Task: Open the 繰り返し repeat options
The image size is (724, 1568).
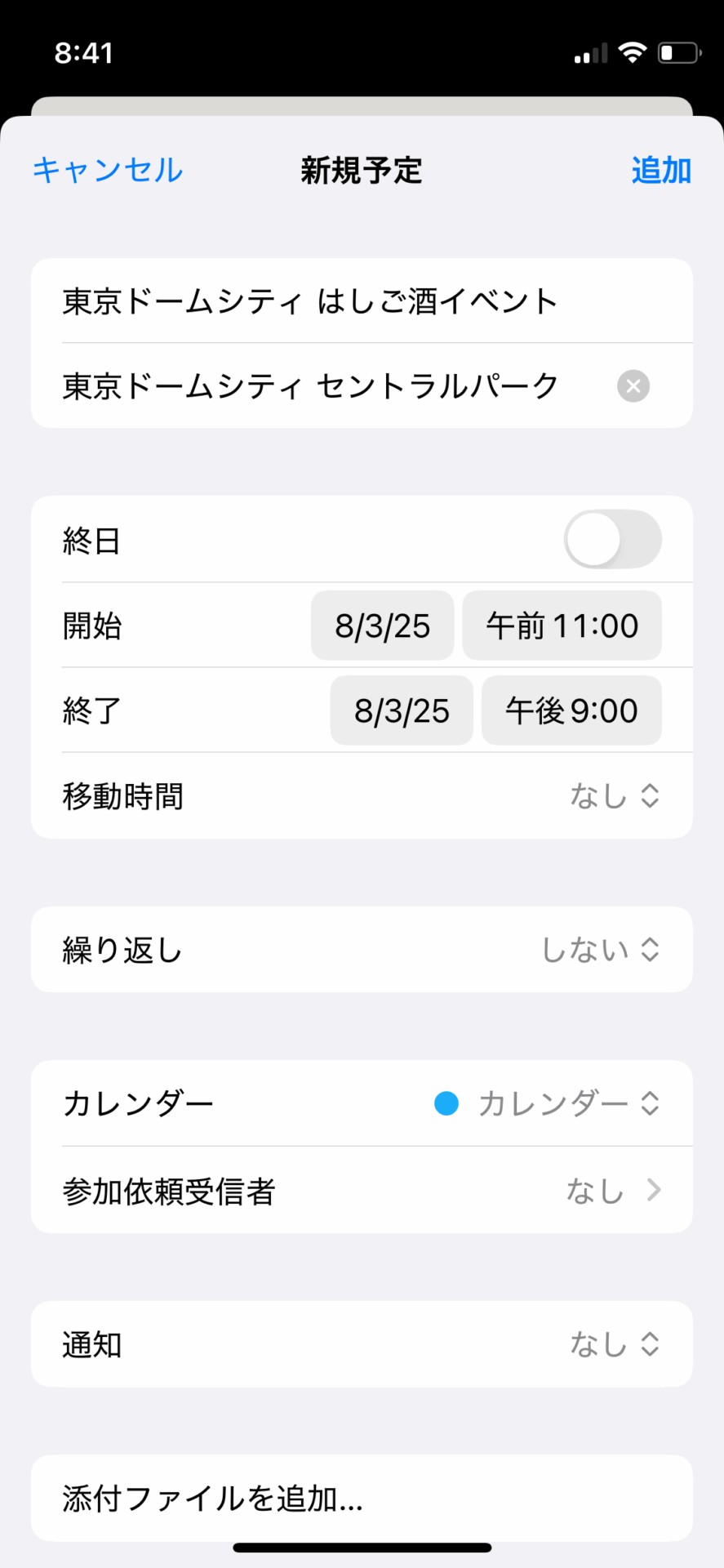Action: pyautogui.click(x=600, y=950)
